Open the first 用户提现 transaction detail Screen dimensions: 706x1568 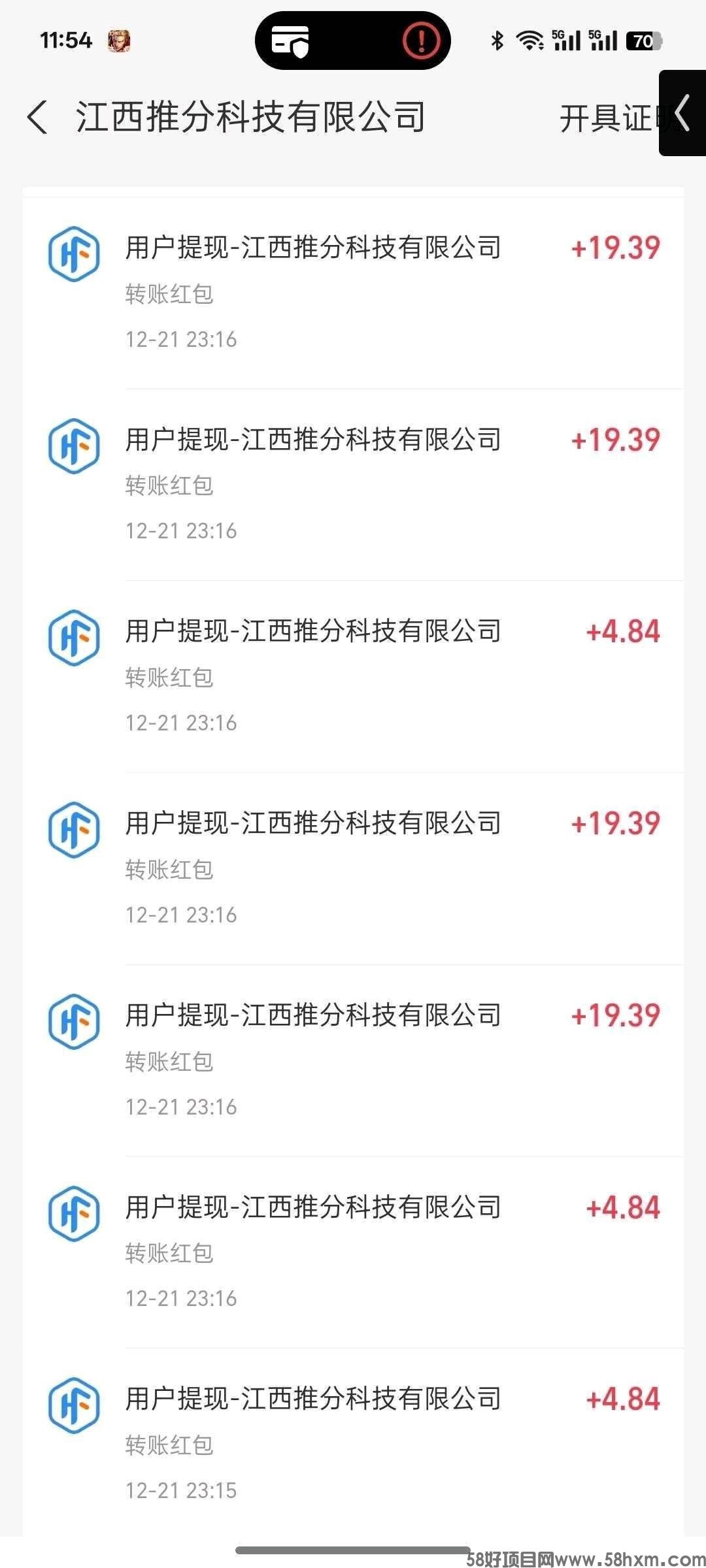tap(314, 248)
